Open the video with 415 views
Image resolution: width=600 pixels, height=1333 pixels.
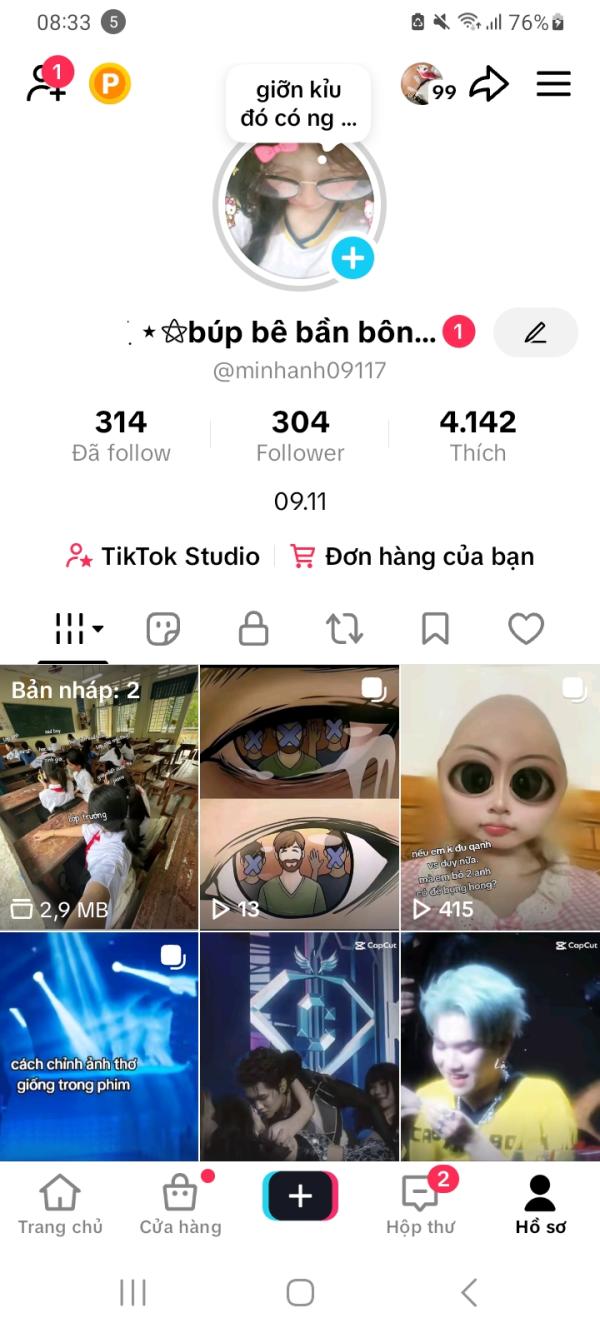pos(500,797)
